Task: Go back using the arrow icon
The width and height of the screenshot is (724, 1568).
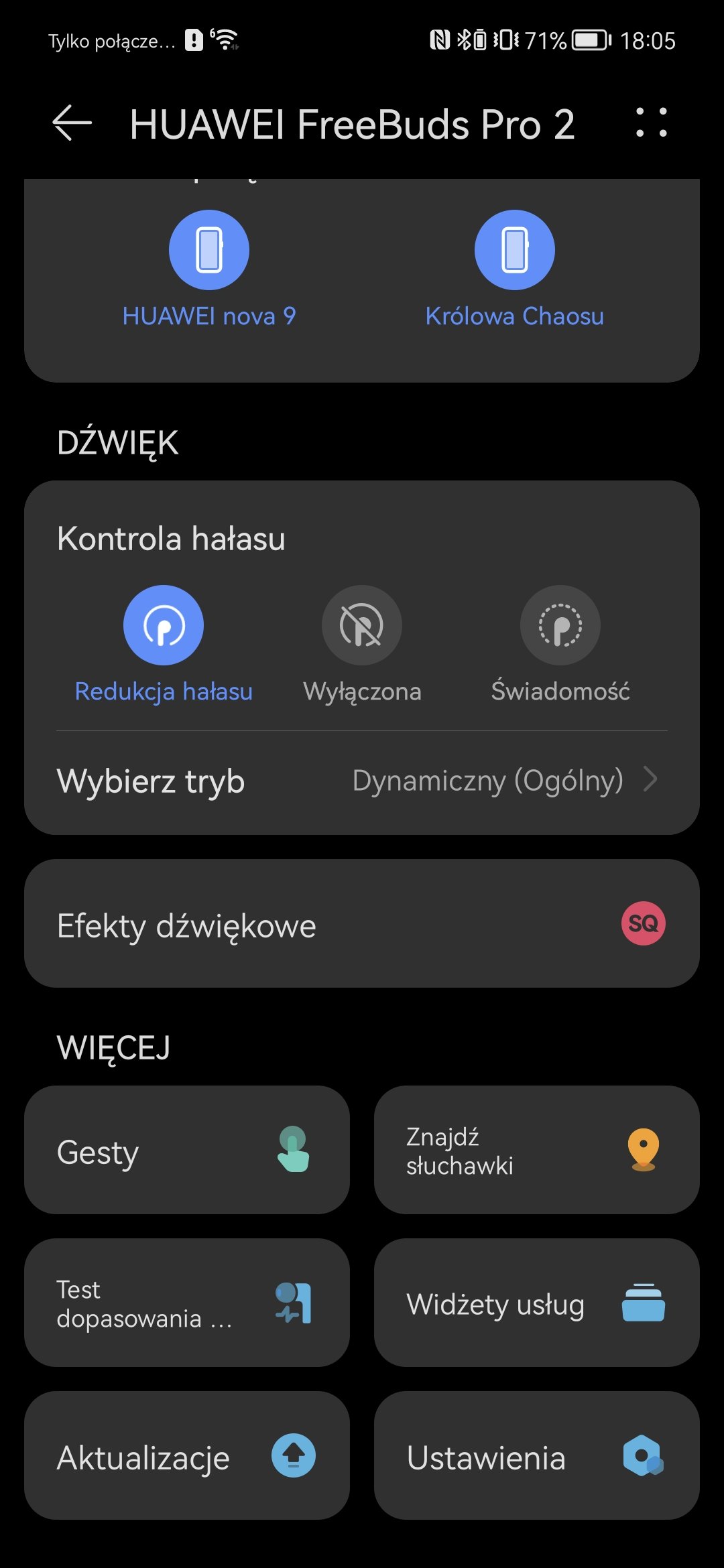Action: coord(72,123)
